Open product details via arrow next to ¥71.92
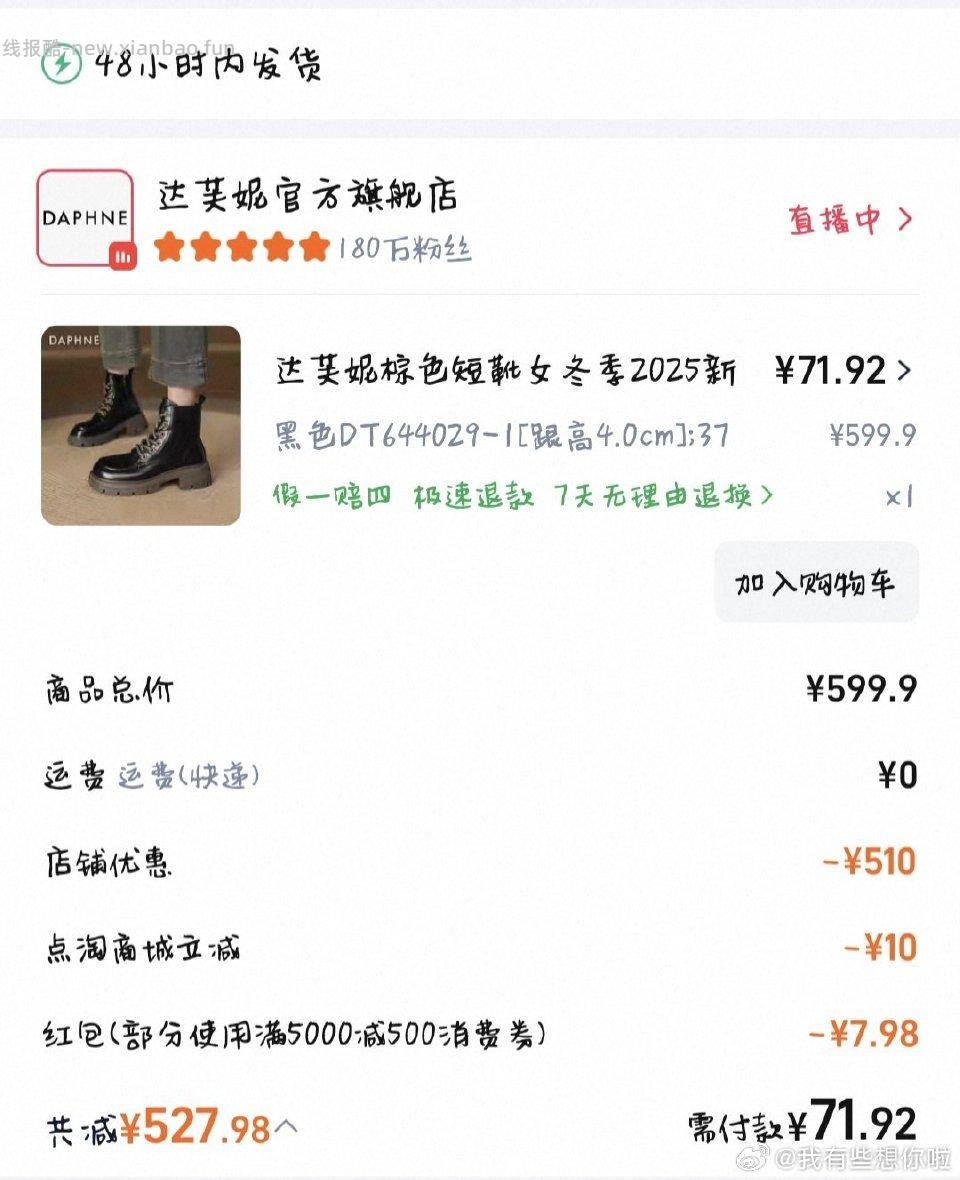This screenshot has width=960, height=1180. 905,371
